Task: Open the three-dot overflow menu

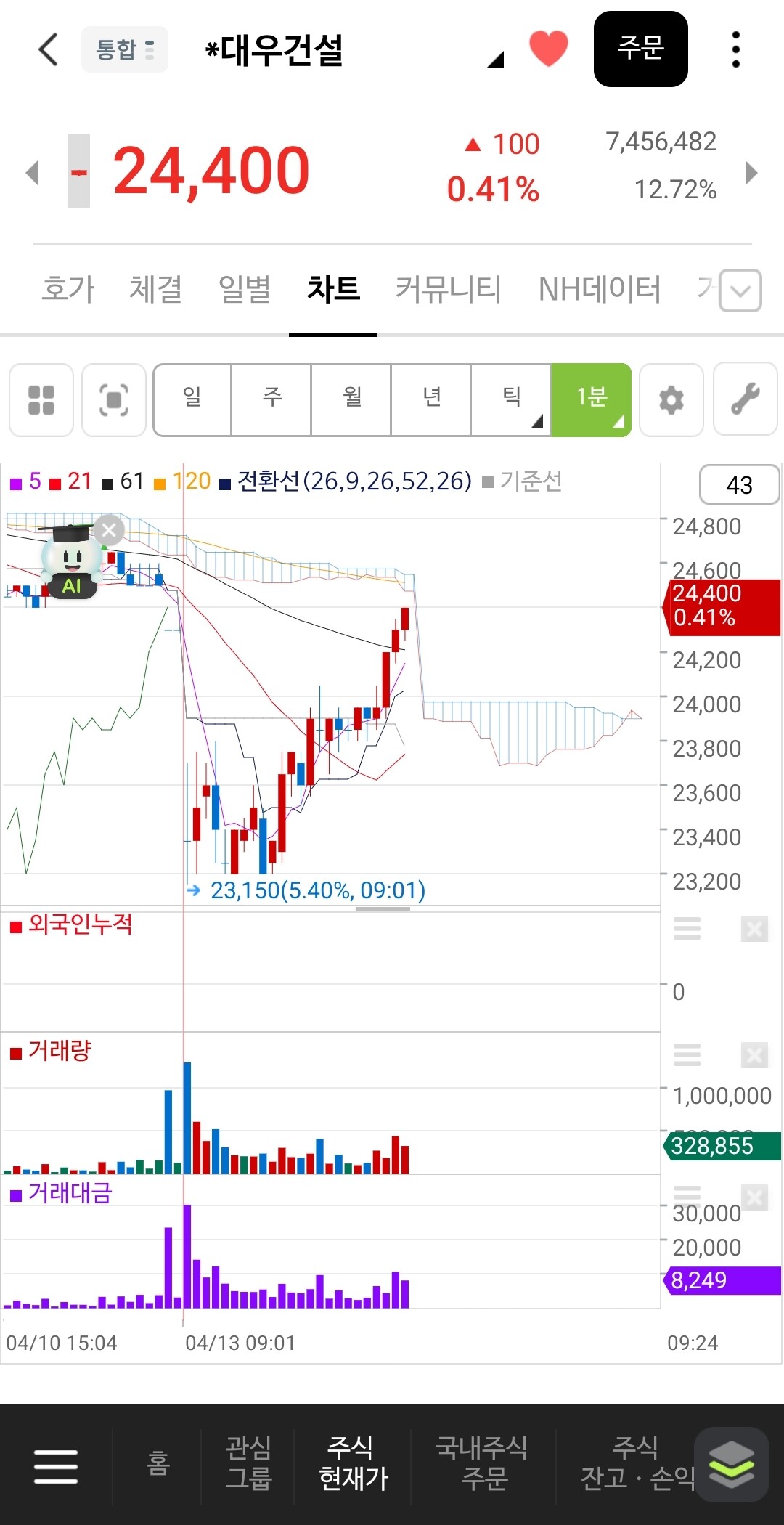Action: click(735, 49)
